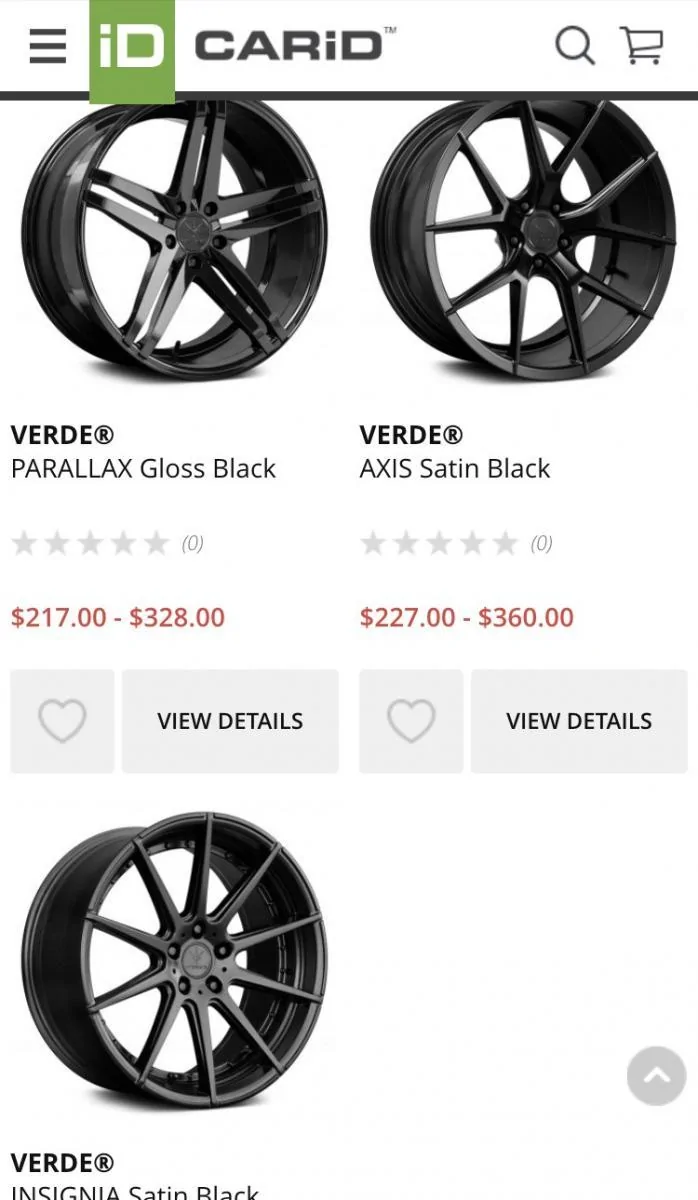Add AXIS Satin Black to wishlist
This screenshot has height=1200, width=698.
[x=411, y=721]
